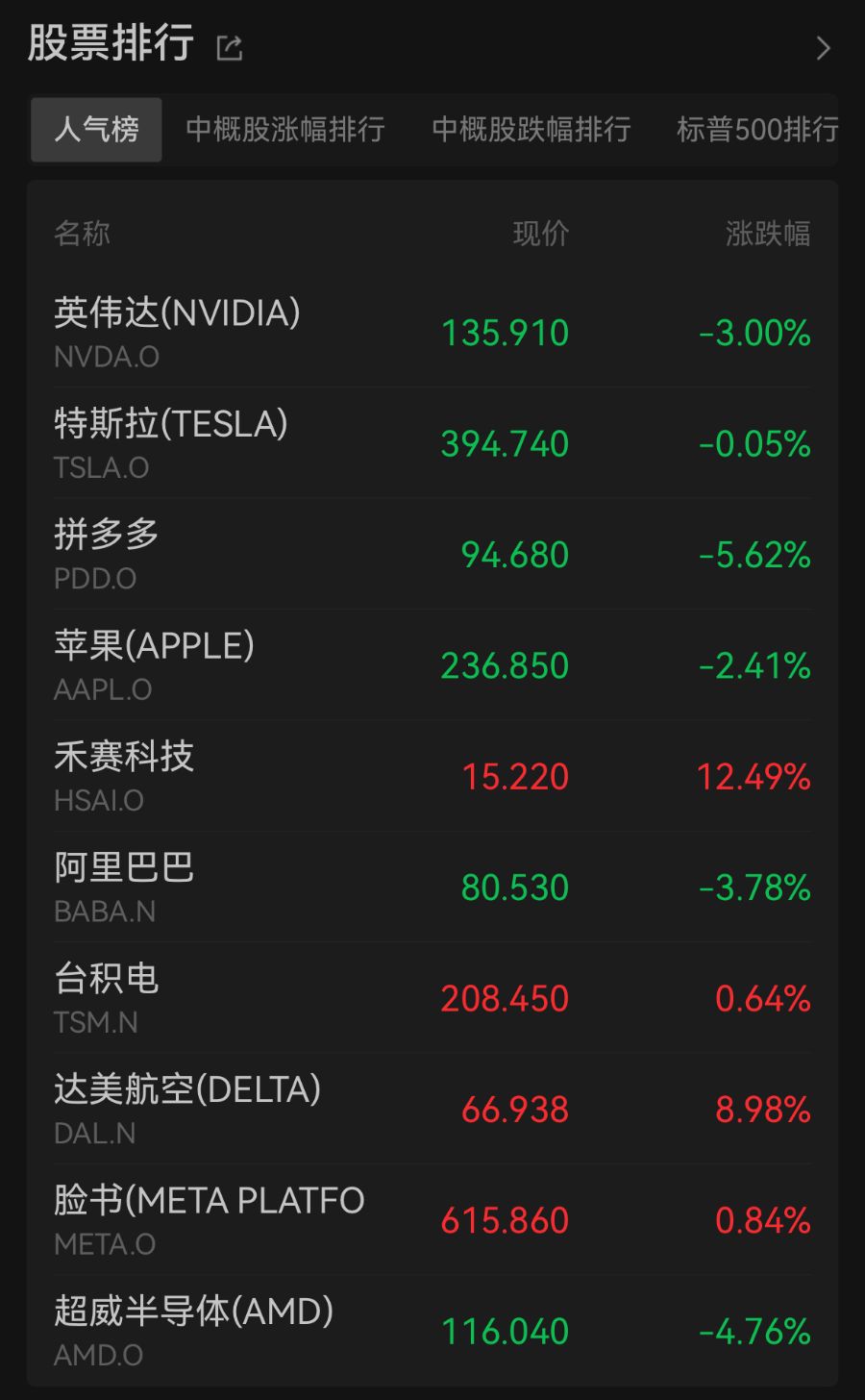This screenshot has height=1400, width=865.
Task: Select the 人气榜 tab
Action: coord(96,129)
